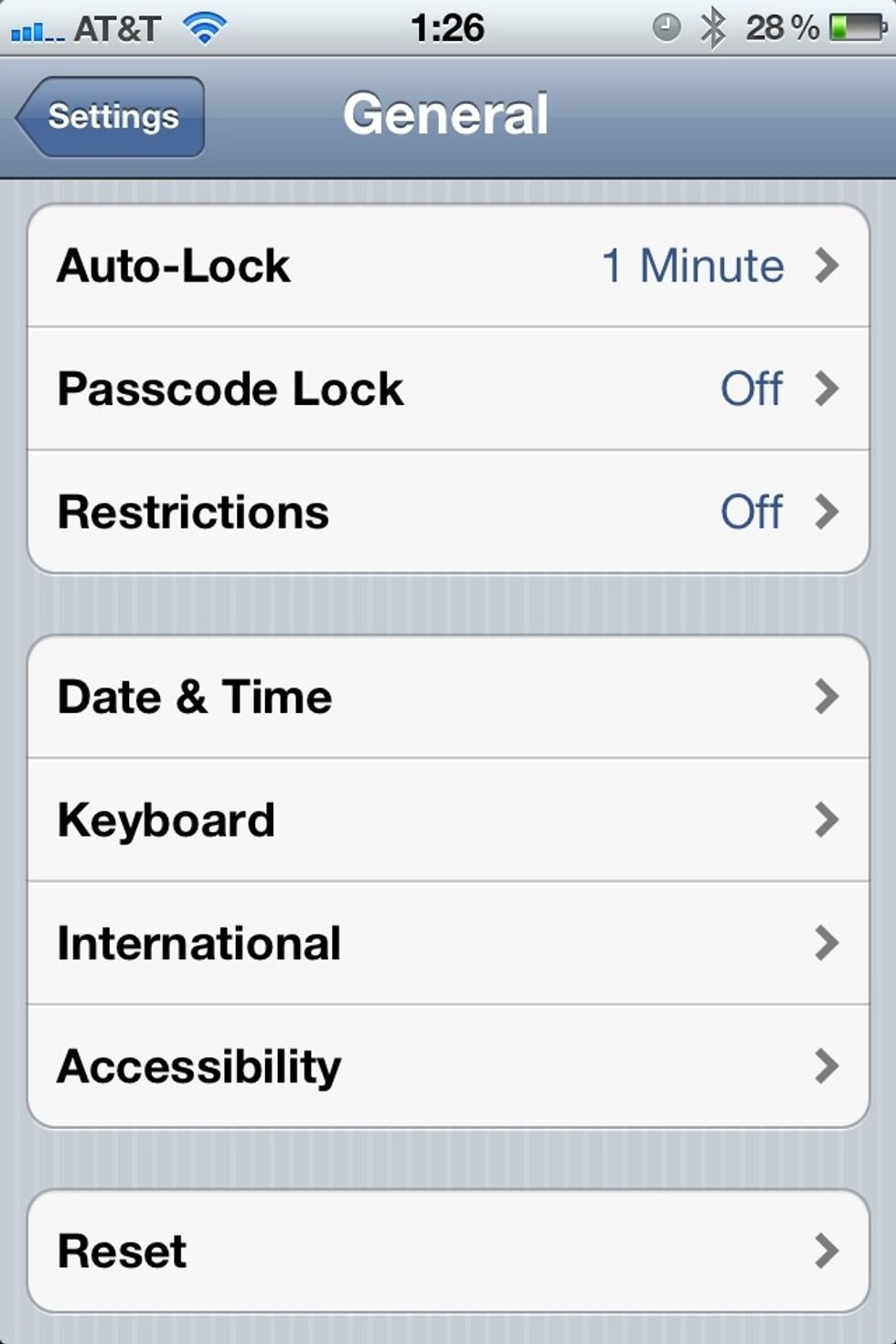Viewport: 896px width, 1344px height.
Task: Open the Passcode Lock settings
Action: [x=448, y=389]
